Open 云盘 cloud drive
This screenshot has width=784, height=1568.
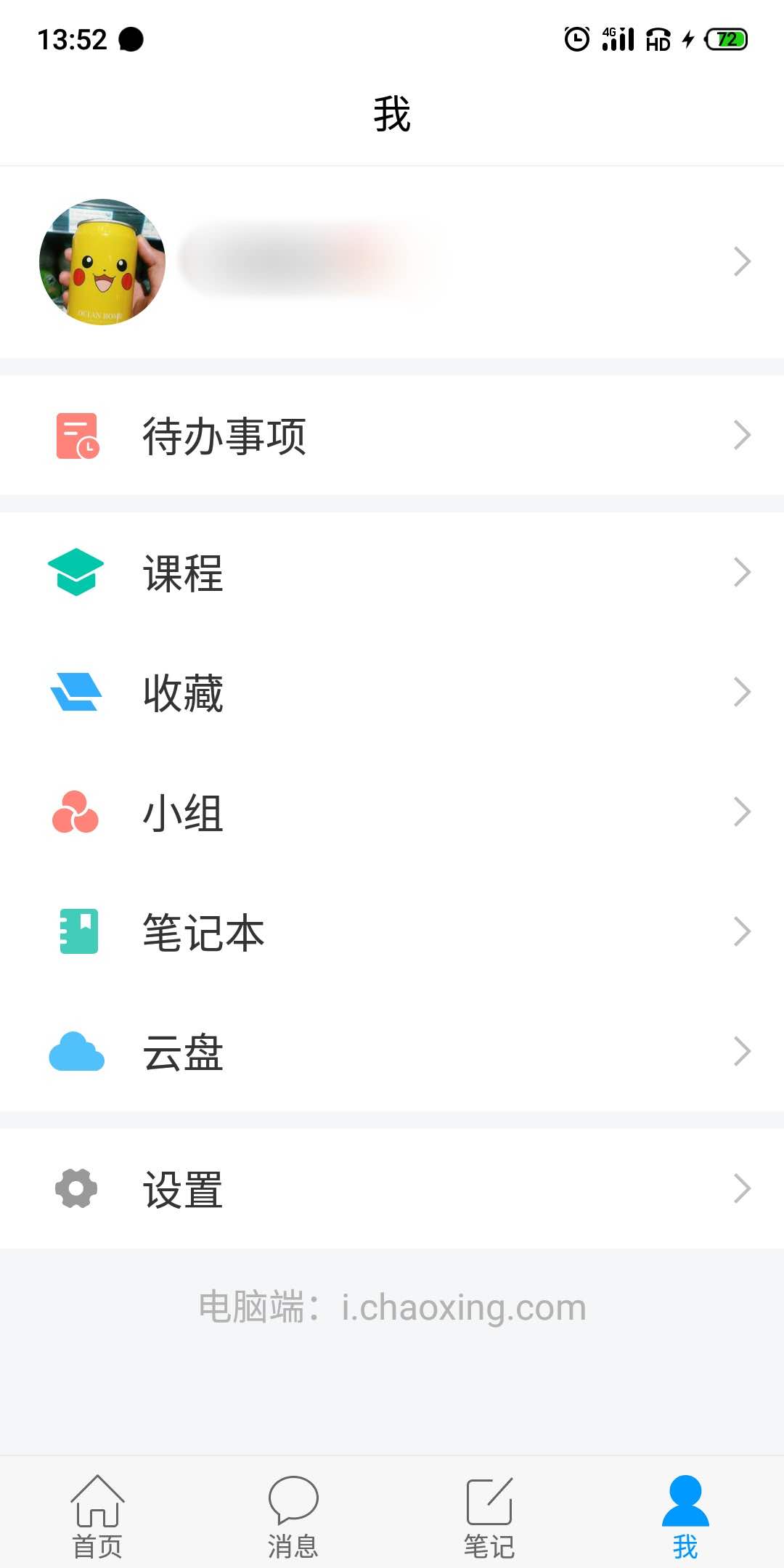[x=392, y=1052]
